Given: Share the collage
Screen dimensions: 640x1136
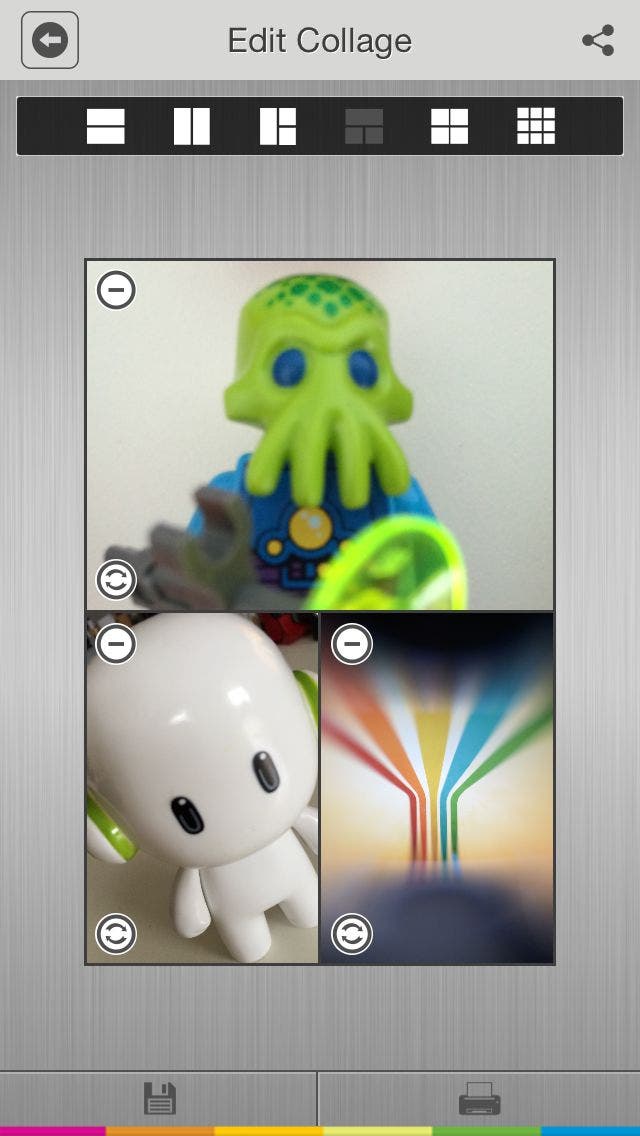Looking at the screenshot, I should click(x=598, y=41).
